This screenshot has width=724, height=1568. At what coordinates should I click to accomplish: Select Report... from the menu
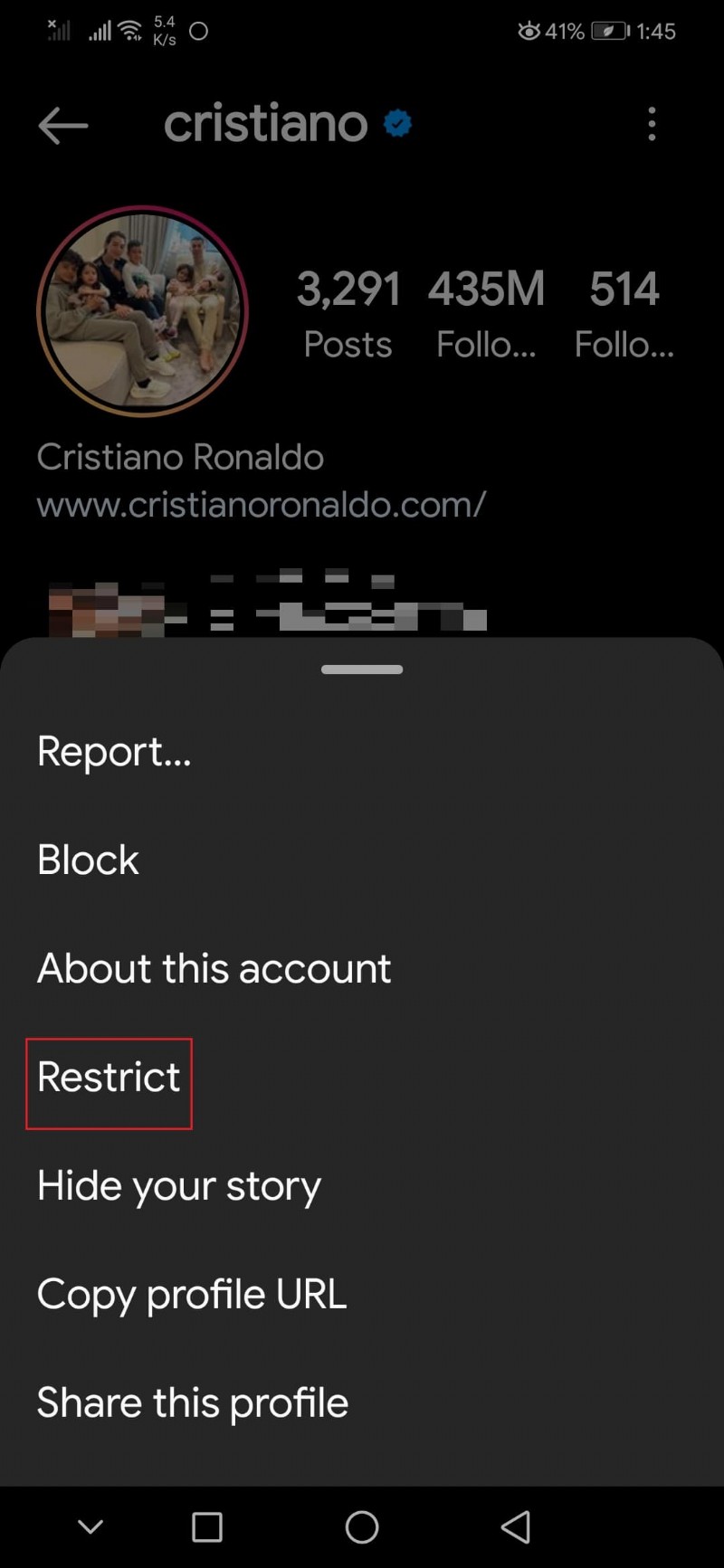(x=114, y=752)
